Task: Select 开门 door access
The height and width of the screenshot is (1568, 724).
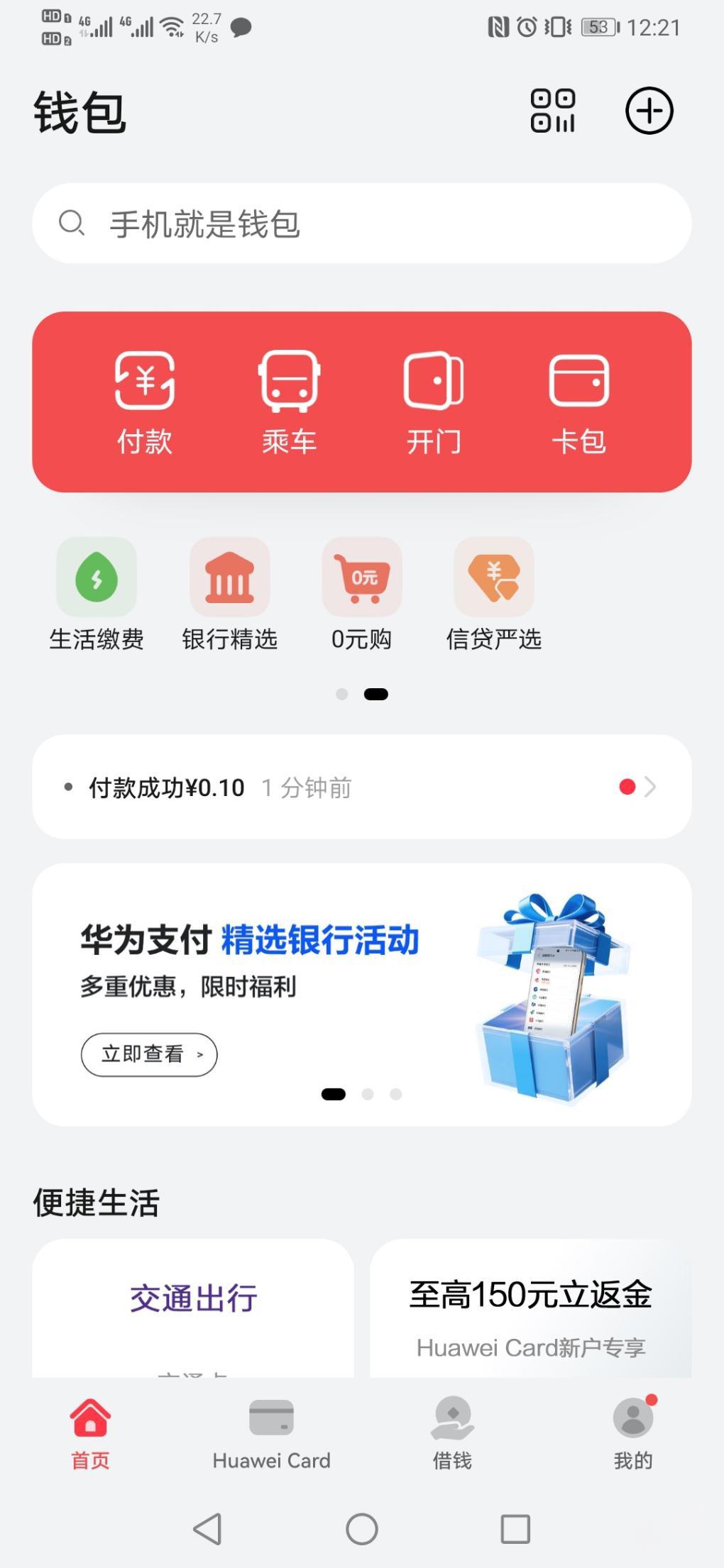Action: click(x=434, y=402)
